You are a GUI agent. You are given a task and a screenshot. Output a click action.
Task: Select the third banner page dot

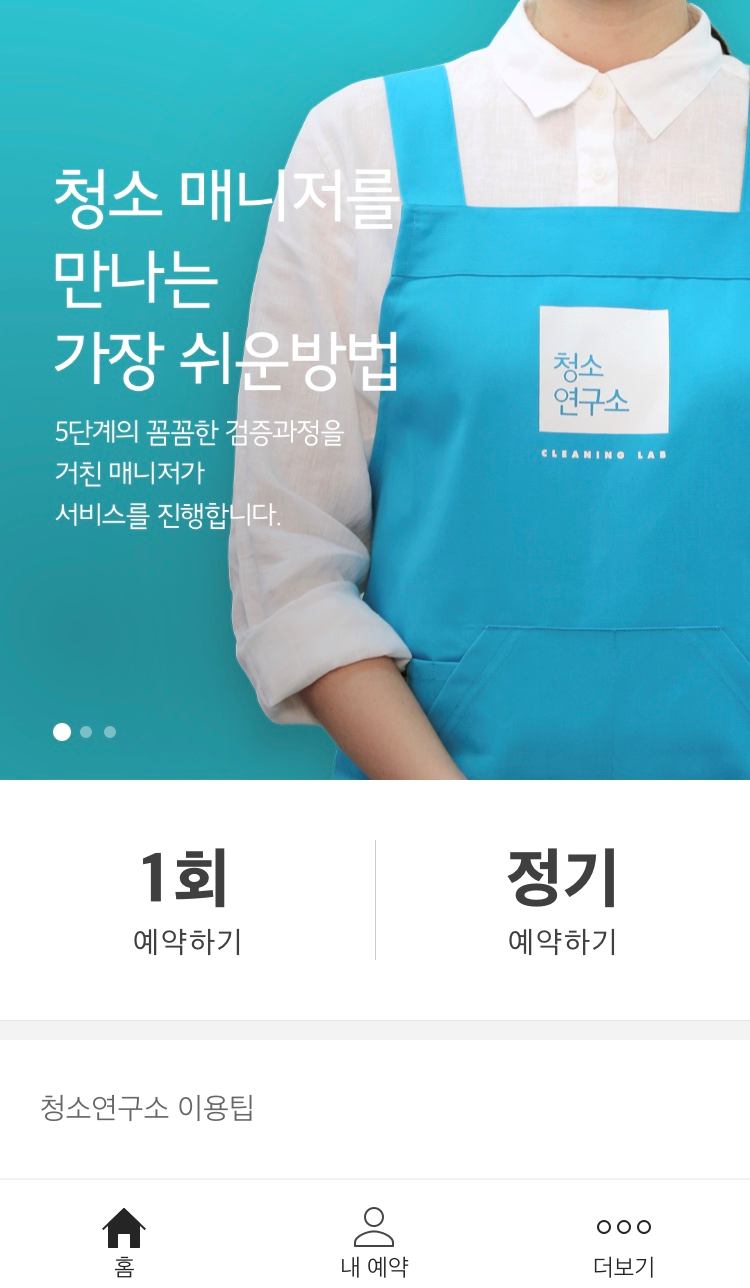click(x=110, y=732)
